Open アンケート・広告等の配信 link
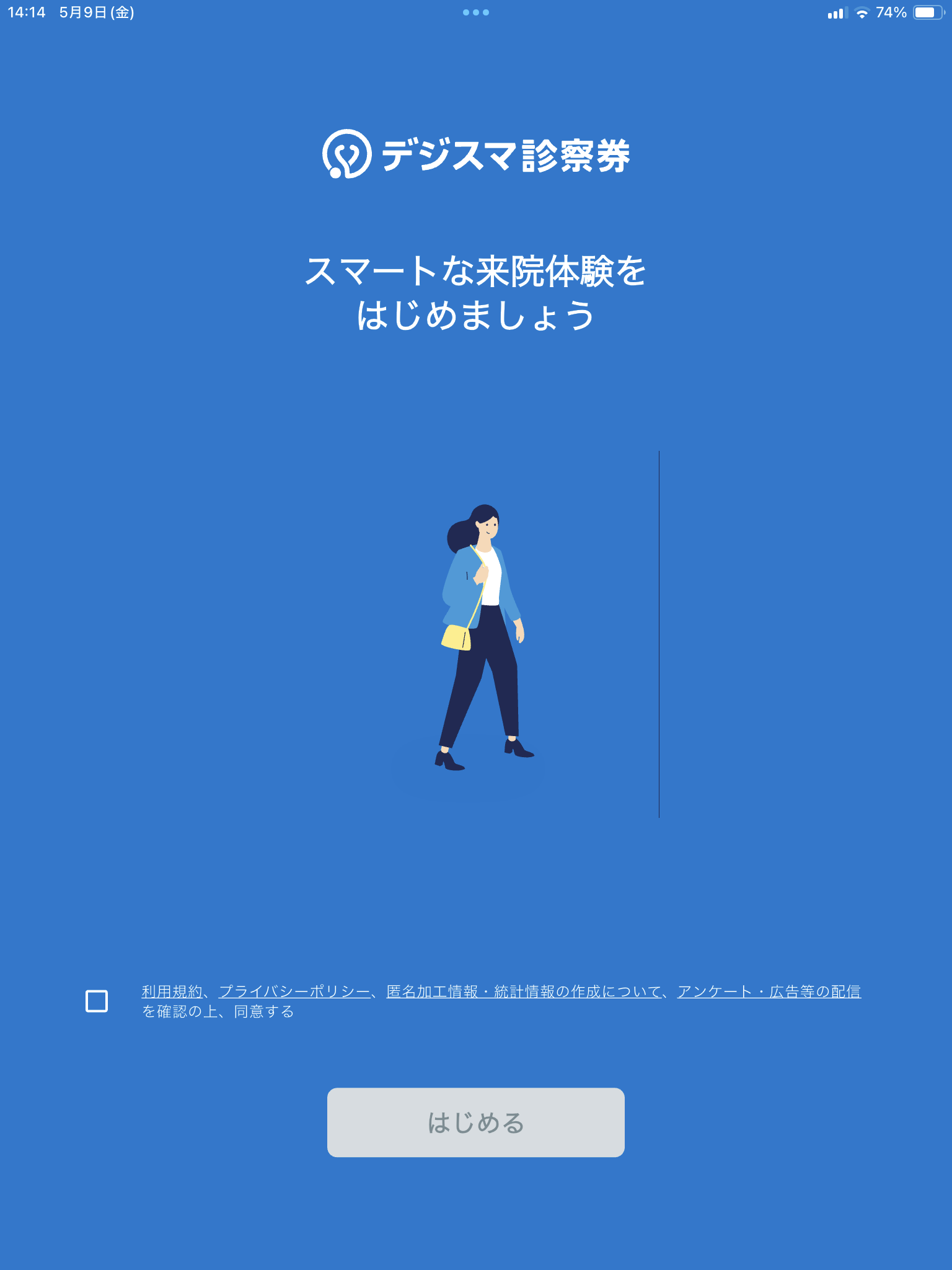Image resolution: width=952 pixels, height=1270 pixels. tap(769, 992)
